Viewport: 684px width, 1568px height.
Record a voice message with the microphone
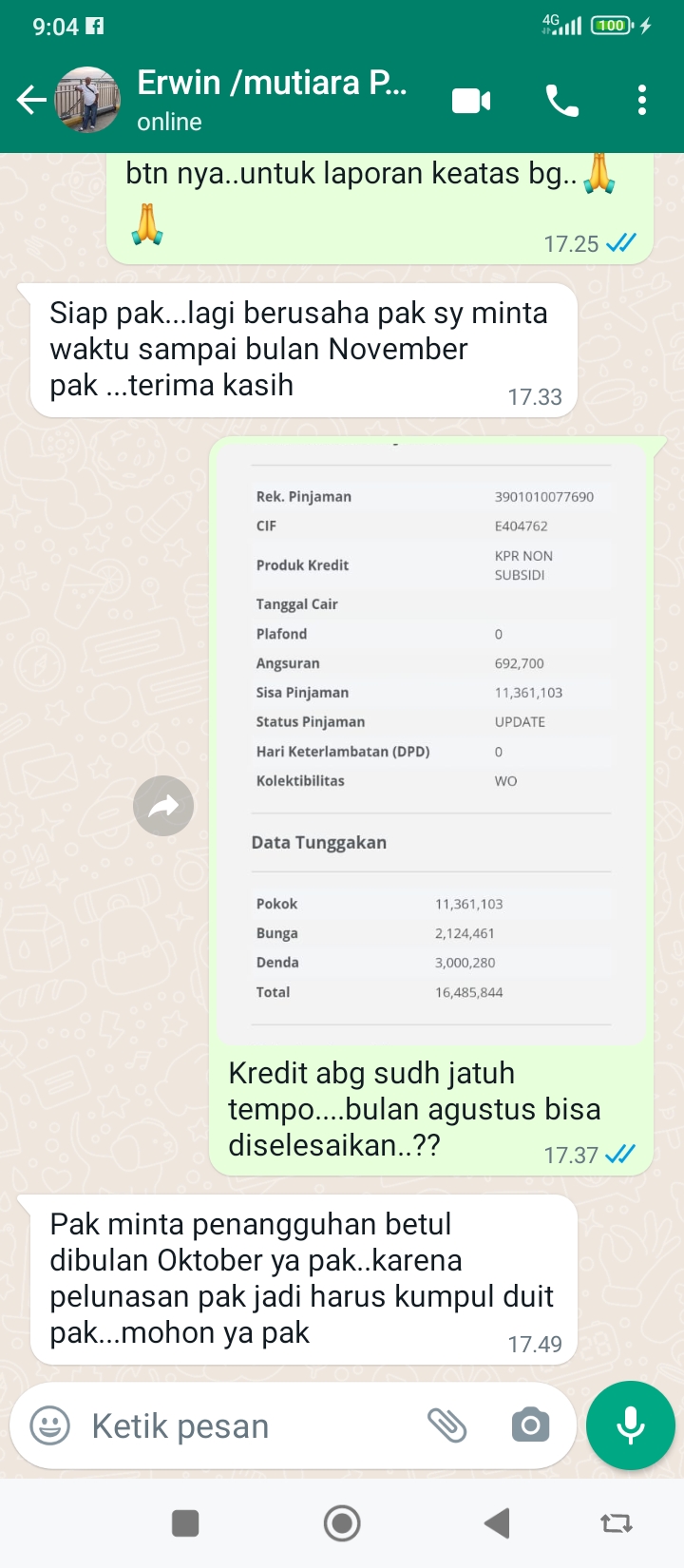click(631, 1425)
